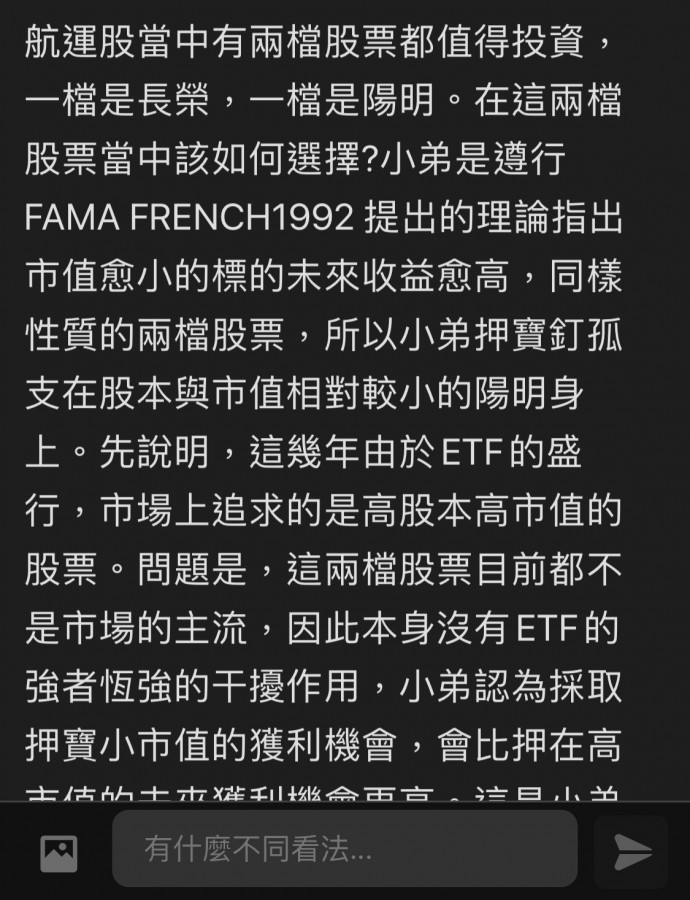
Task: Focus the '有什麼不同看法...' comment field
Action: pos(344,850)
